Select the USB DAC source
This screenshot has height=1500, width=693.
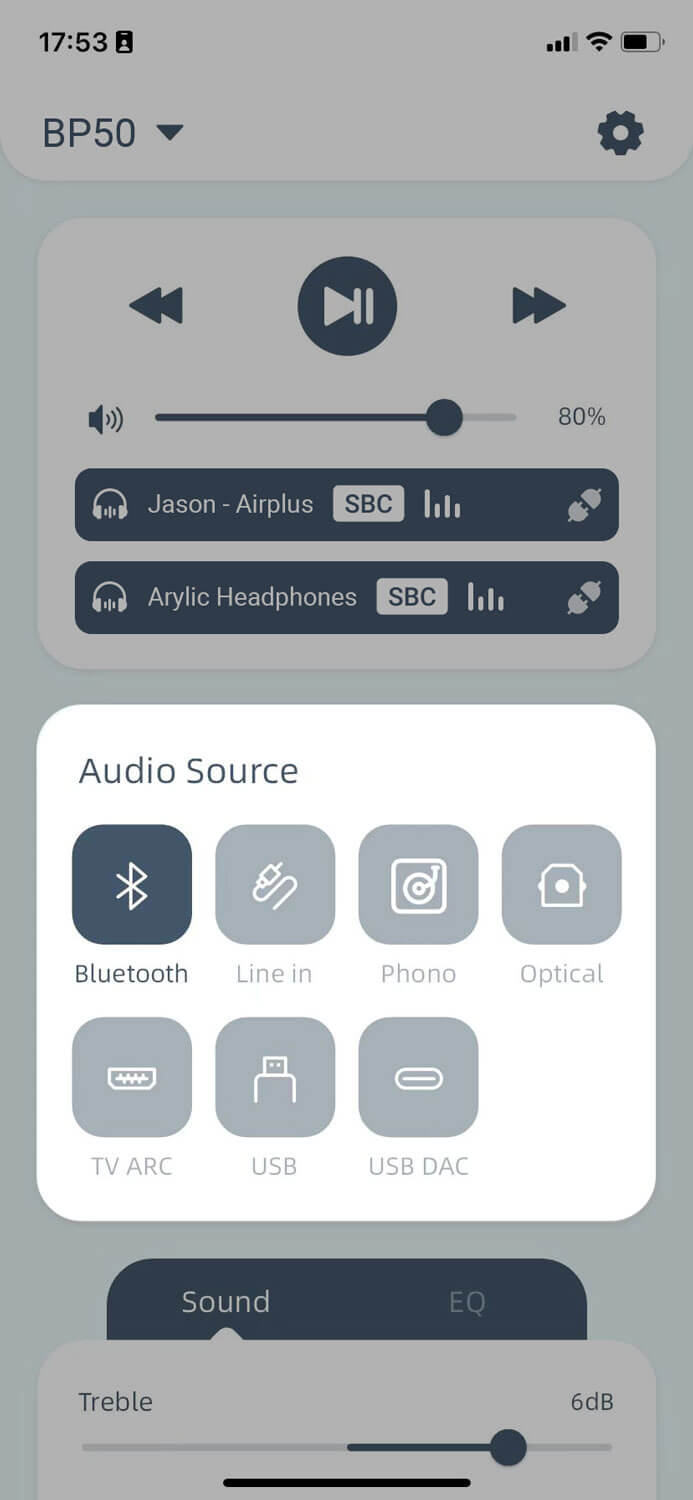pos(418,1078)
